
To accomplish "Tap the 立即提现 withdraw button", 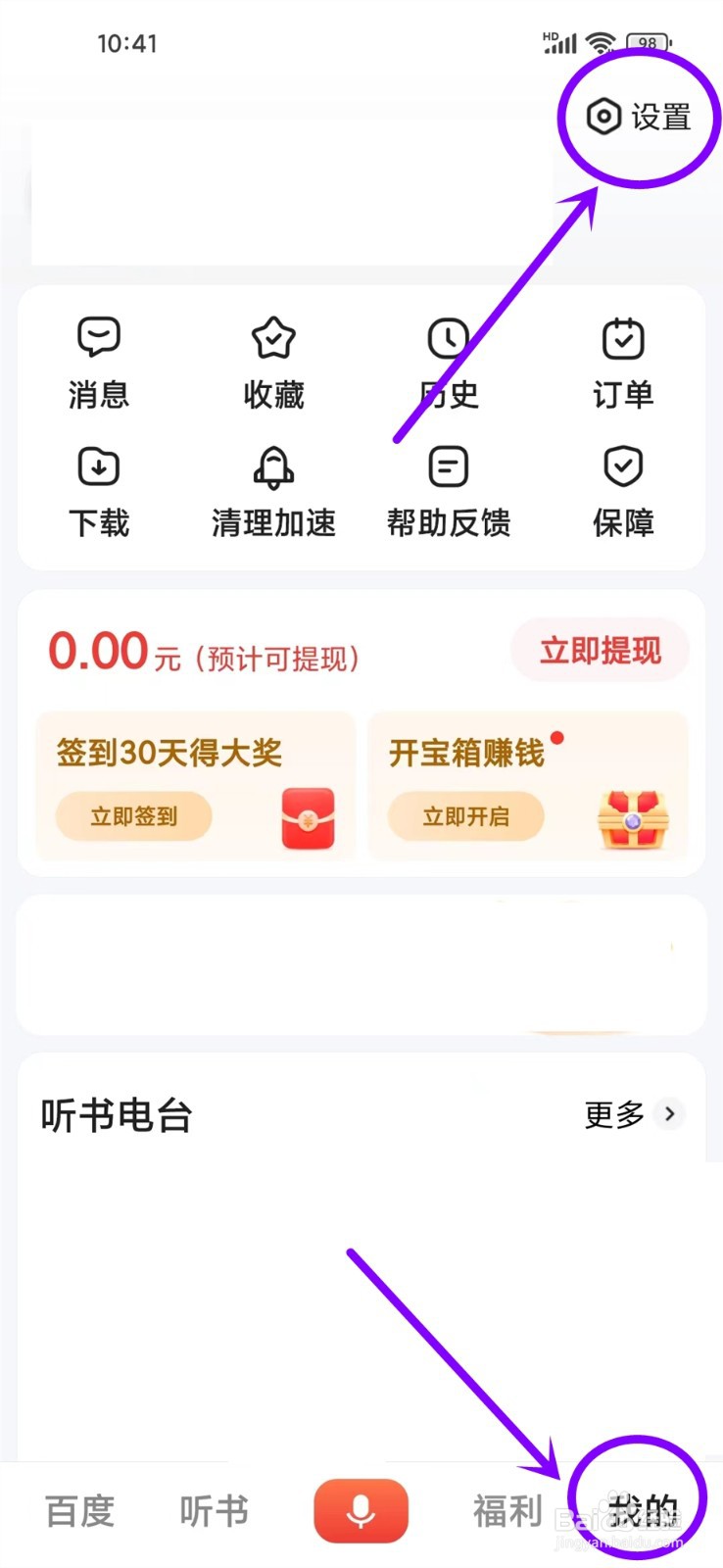I will click(600, 650).
